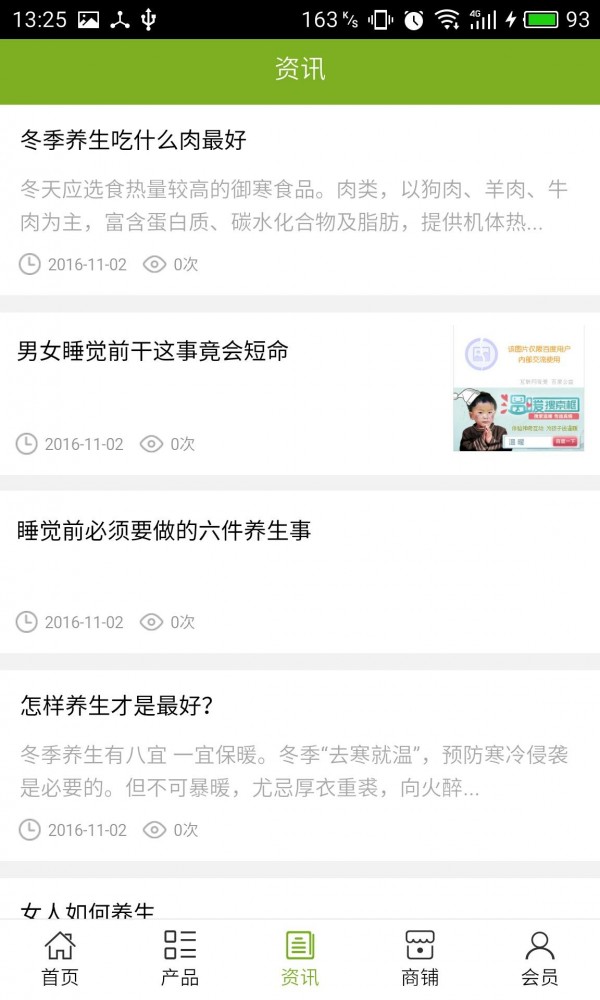Open article 男女睡觉前干这事竟会短命
Viewport: 600px width, 1000px height.
153,351
